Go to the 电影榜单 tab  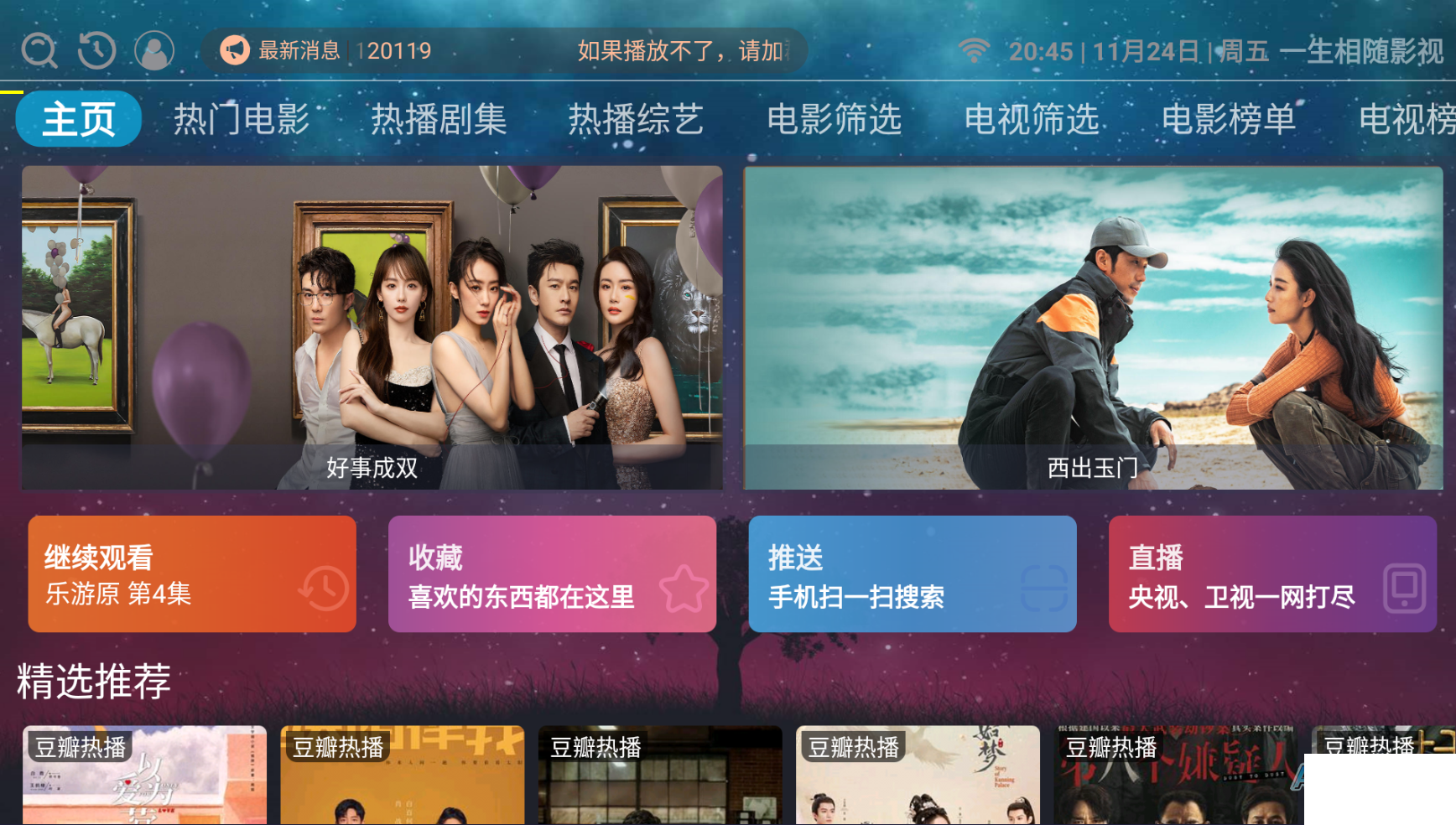click(1229, 119)
